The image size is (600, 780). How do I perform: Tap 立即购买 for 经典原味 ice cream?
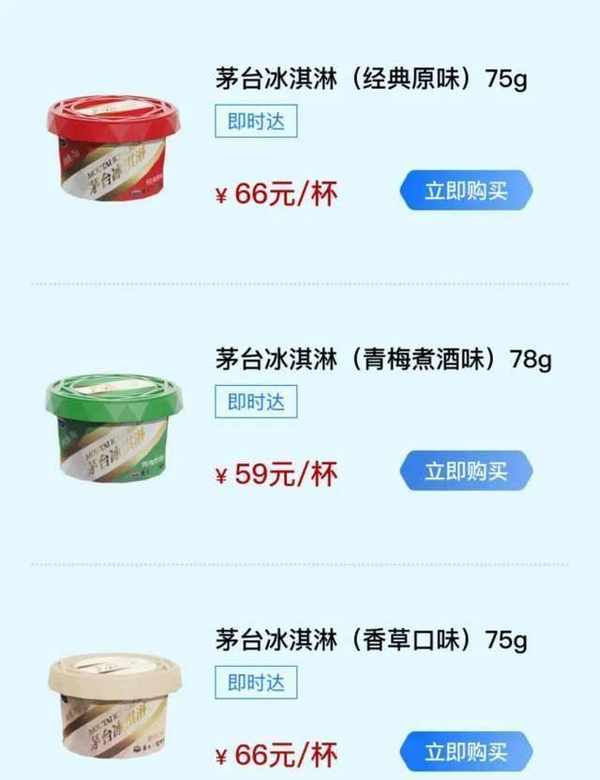(466, 191)
